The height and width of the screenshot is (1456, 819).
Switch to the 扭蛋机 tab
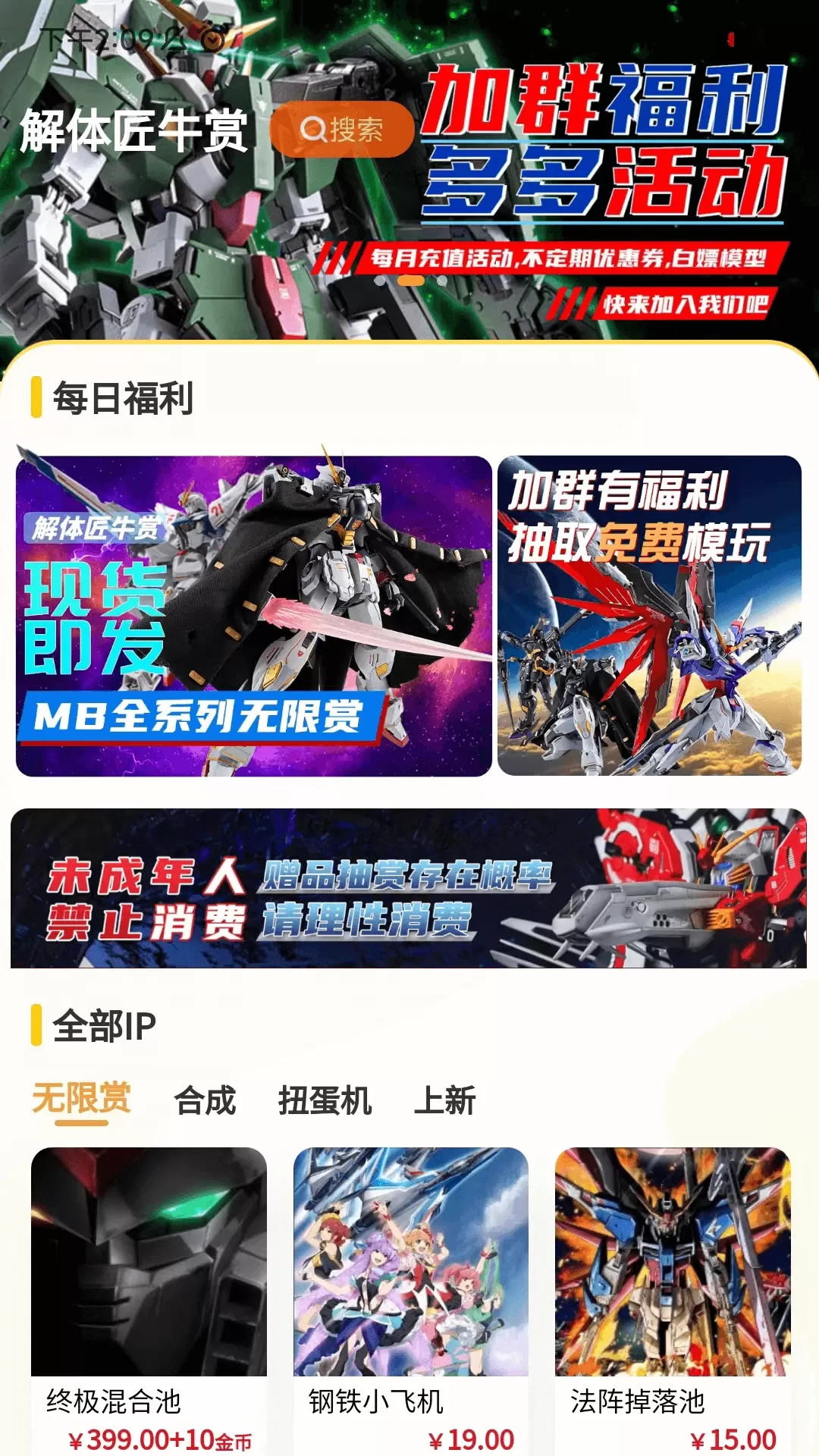click(325, 1101)
